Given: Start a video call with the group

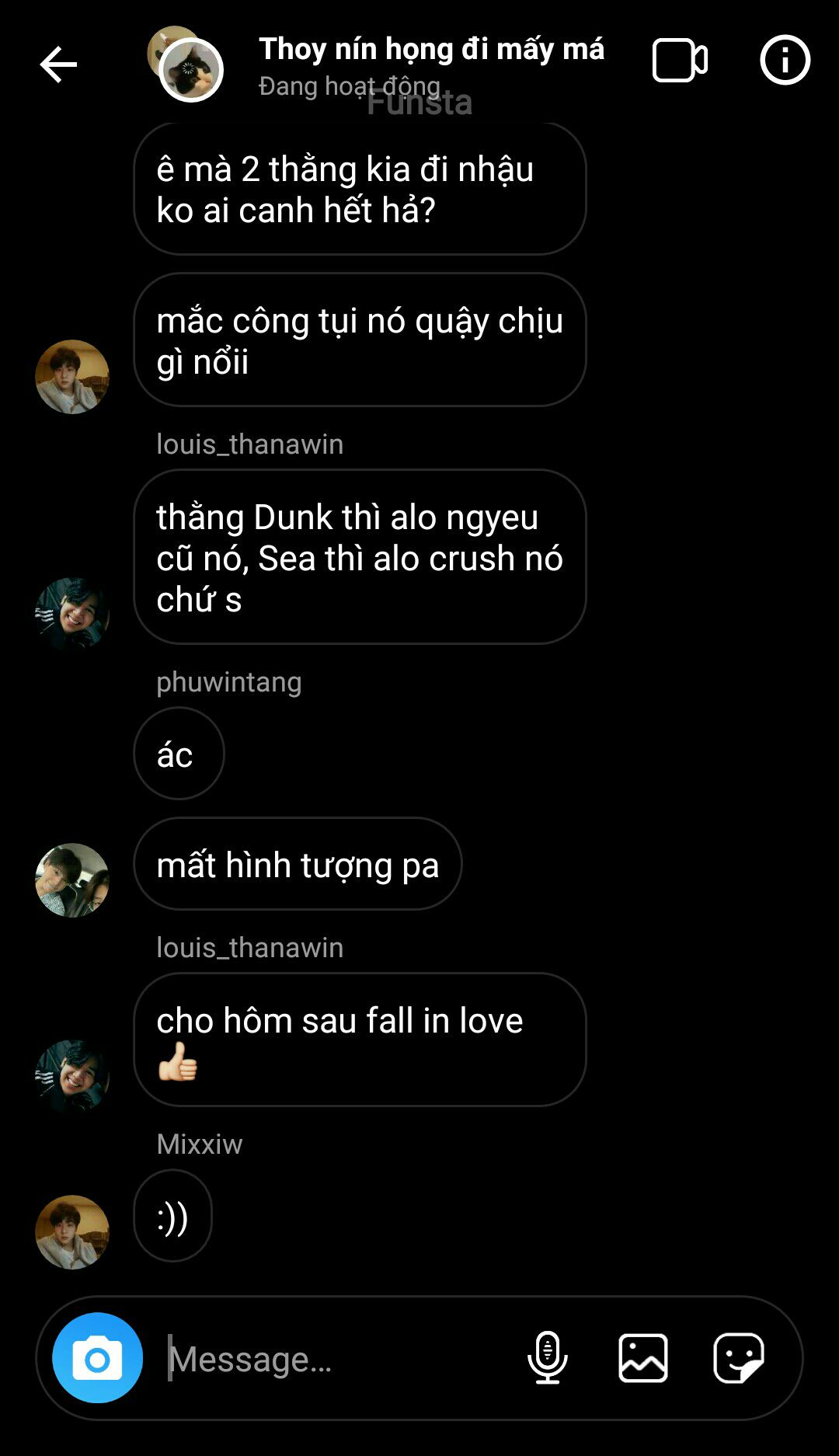Looking at the screenshot, I should 679,60.
